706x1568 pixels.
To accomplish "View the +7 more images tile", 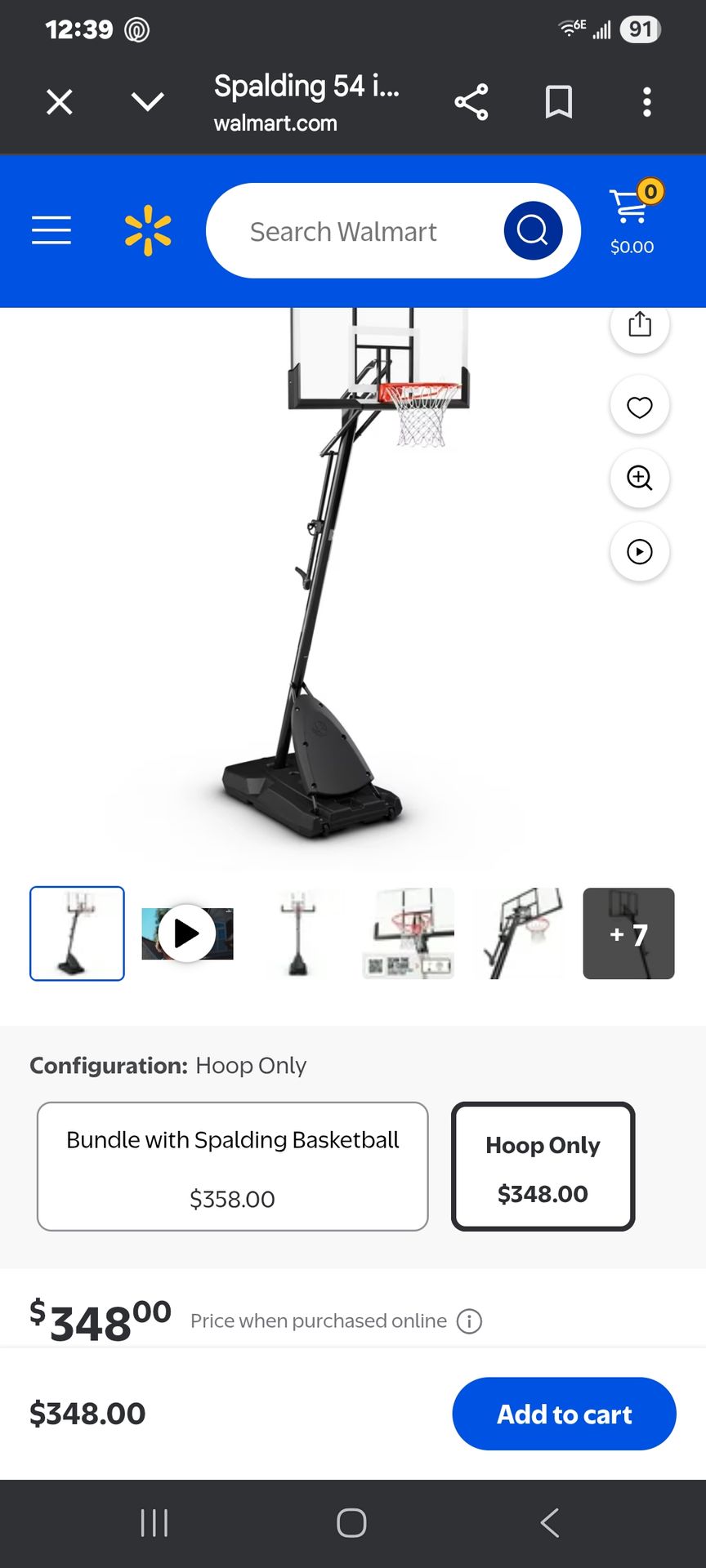I will (628, 933).
